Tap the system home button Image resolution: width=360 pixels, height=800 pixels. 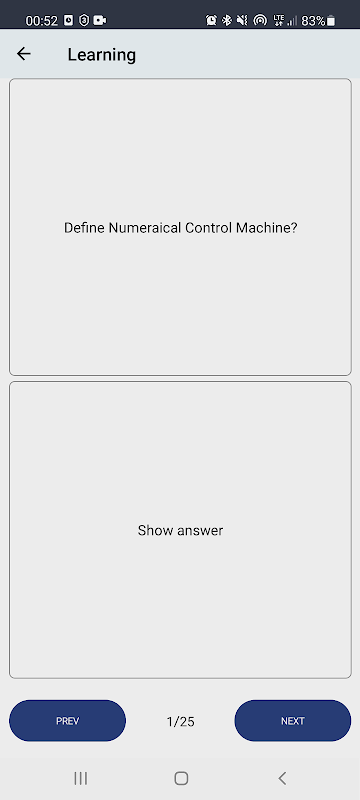coord(181,778)
